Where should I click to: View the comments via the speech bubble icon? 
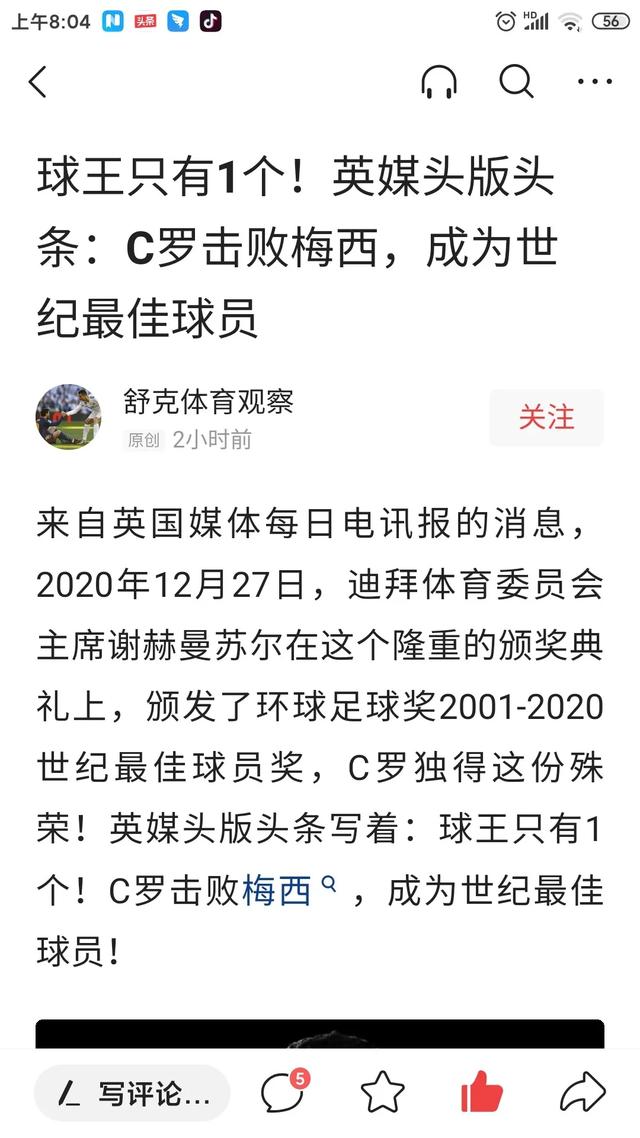tap(284, 1092)
